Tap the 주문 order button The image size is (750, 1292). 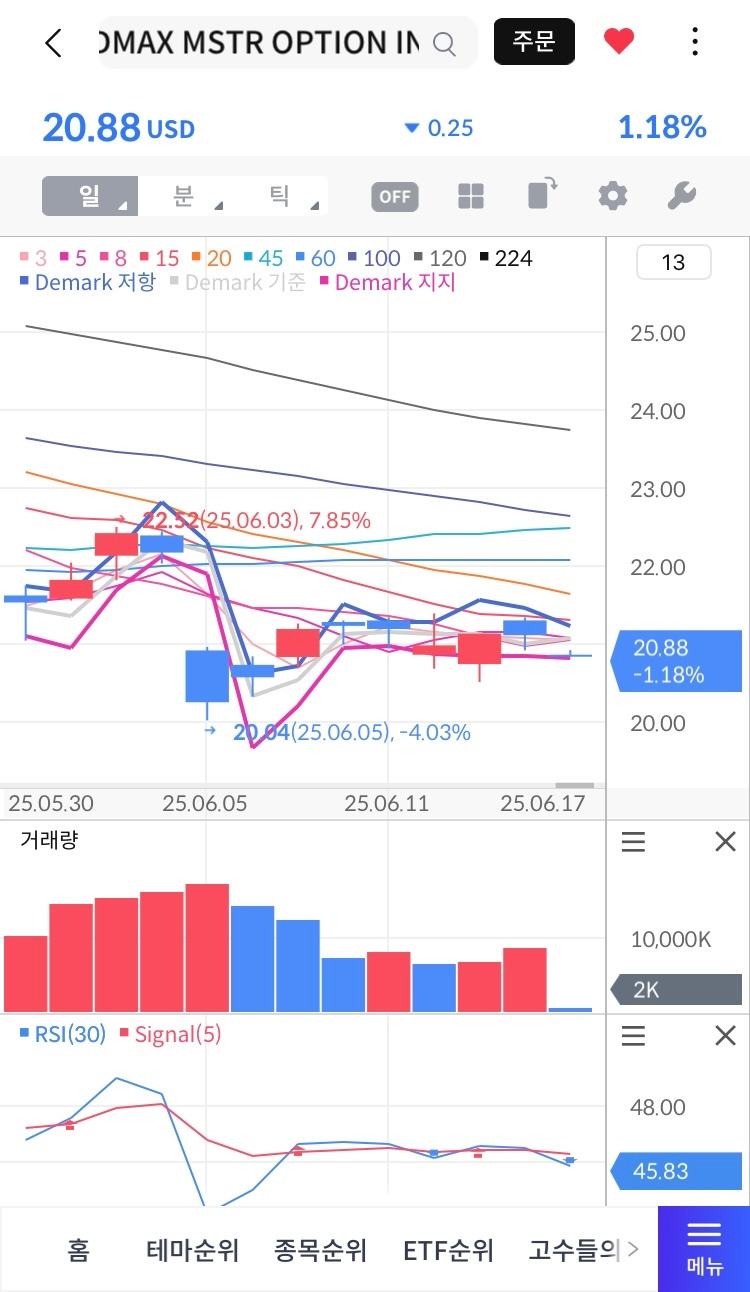534,41
